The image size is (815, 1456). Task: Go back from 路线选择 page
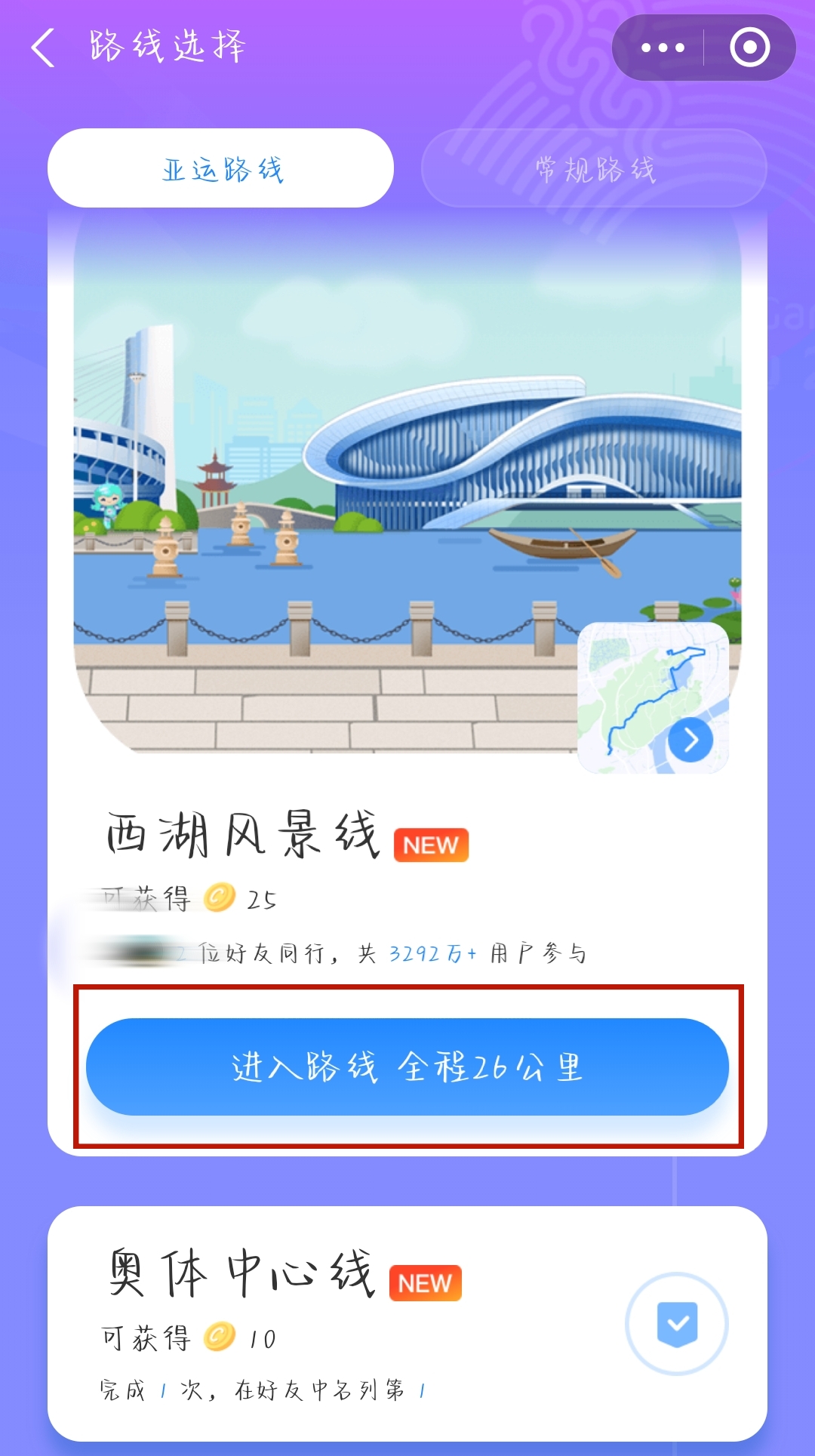[43, 48]
